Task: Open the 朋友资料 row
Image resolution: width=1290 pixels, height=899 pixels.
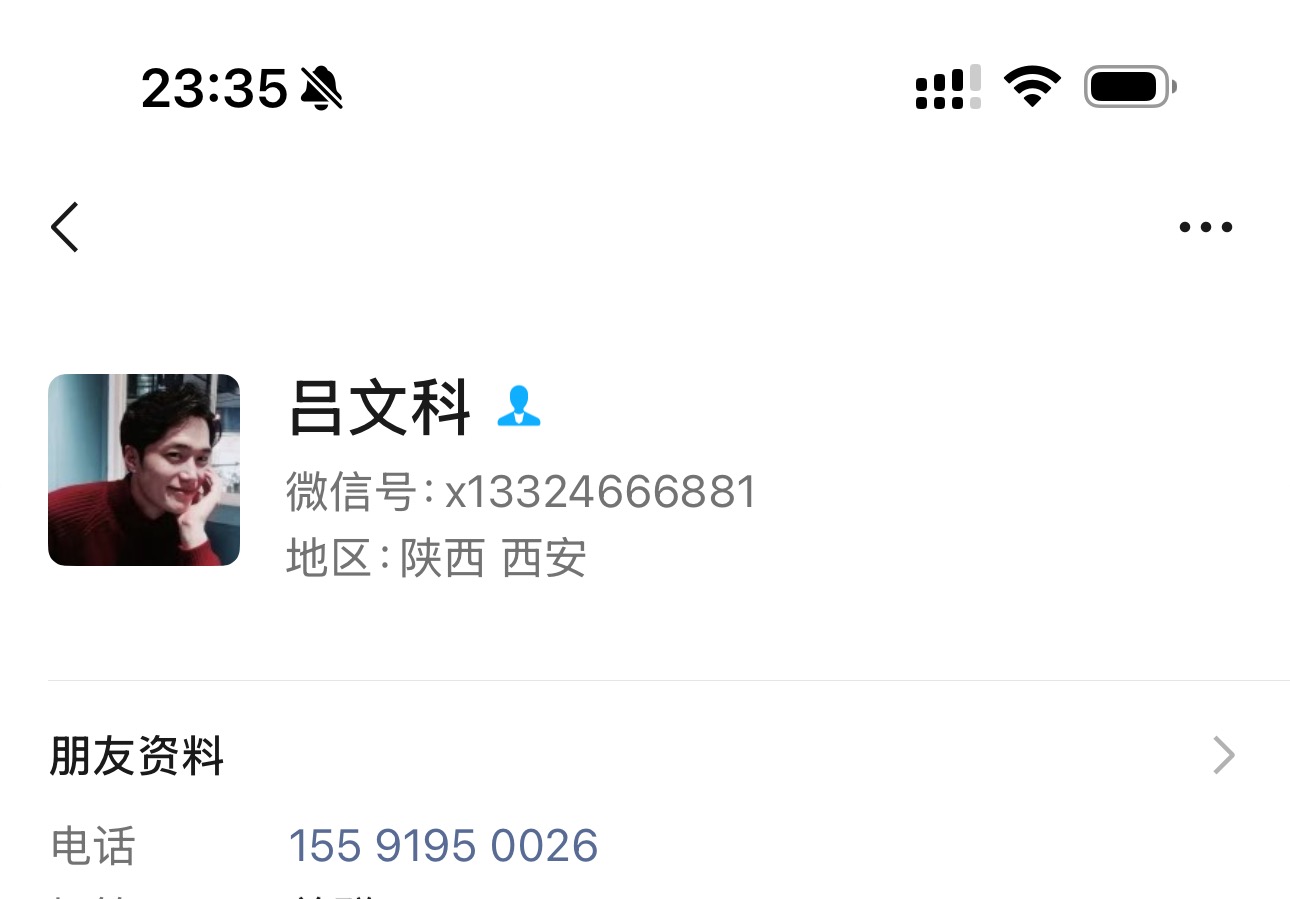Action: click(x=640, y=756)
